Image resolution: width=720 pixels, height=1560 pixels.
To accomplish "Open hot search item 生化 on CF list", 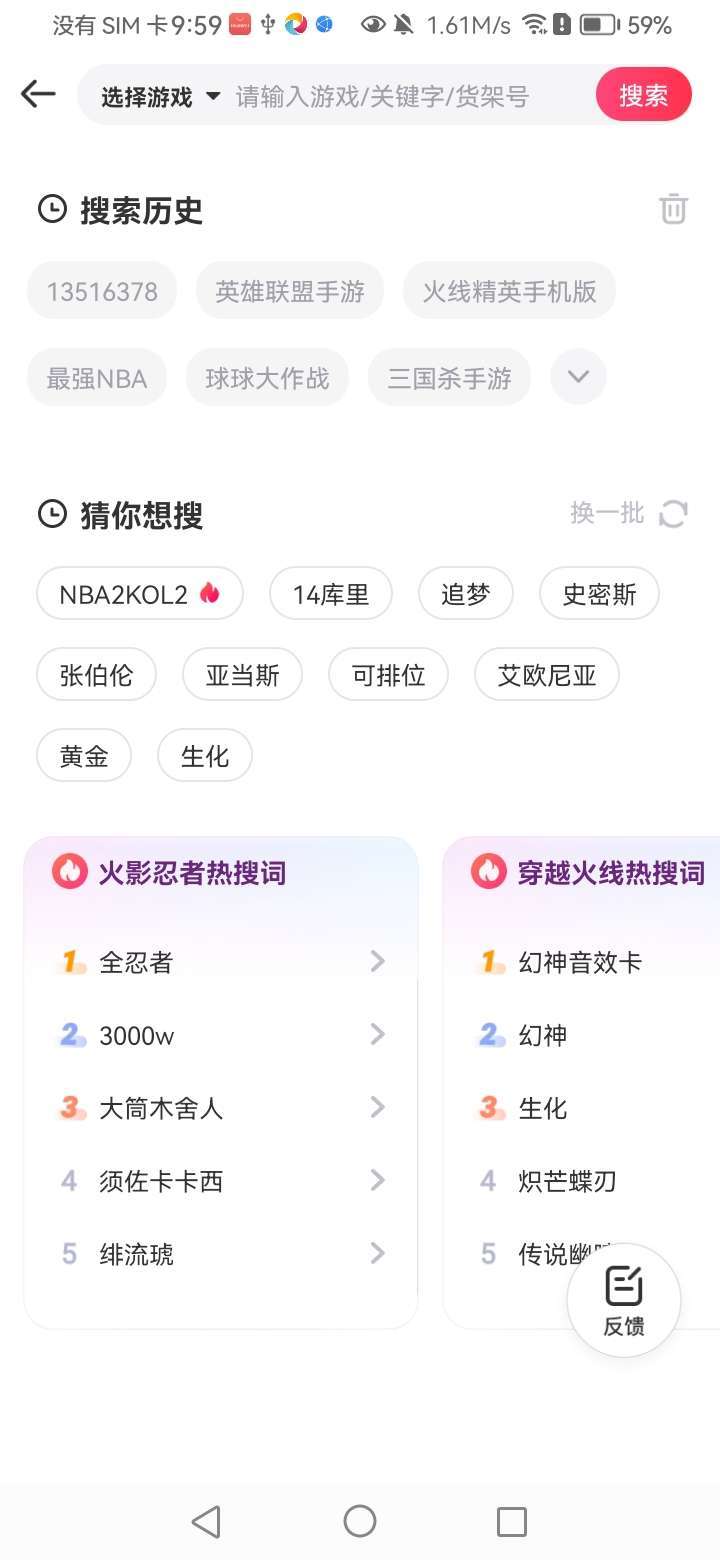I will [x=543, y=1107].
